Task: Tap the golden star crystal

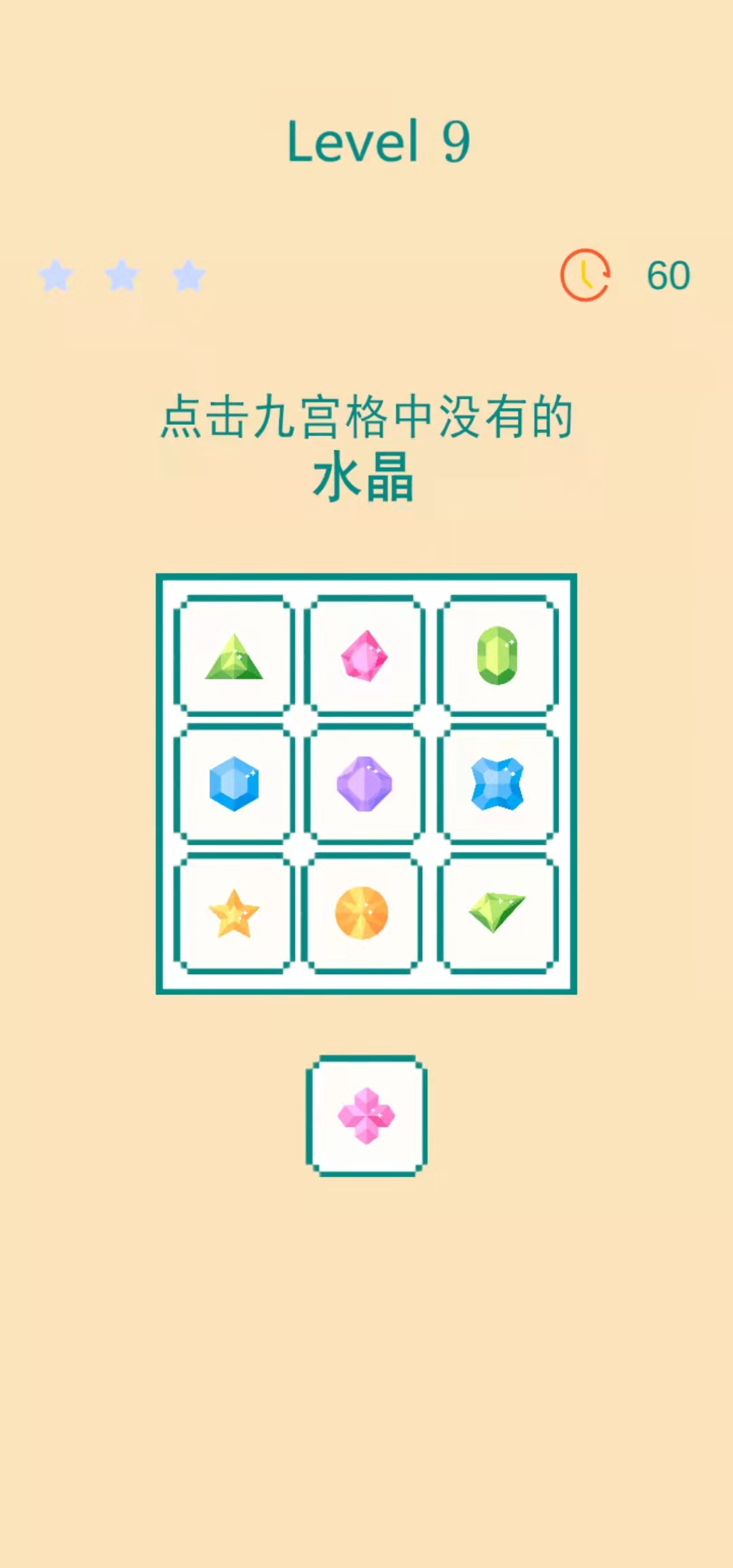Action: [236, 913]
